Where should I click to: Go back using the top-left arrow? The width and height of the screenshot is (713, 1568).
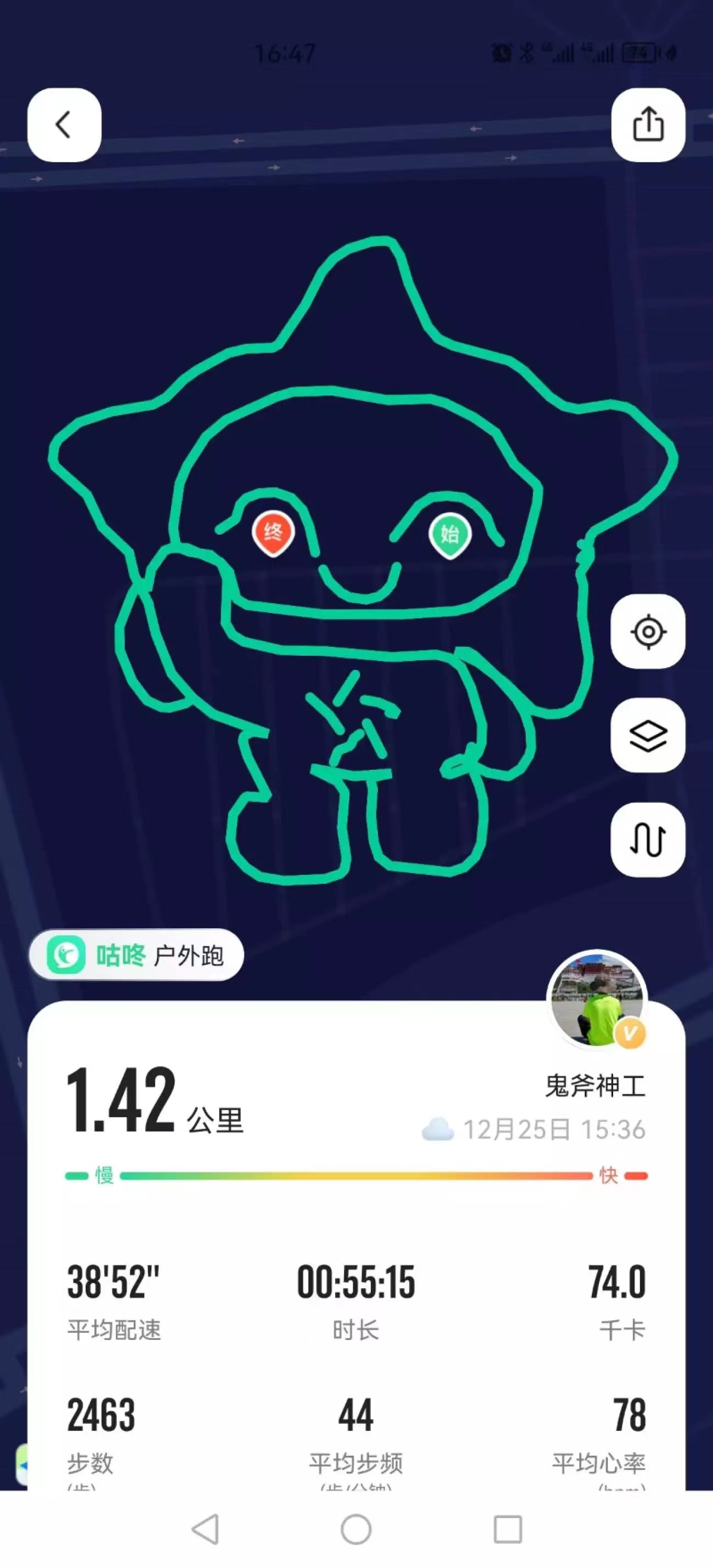64,125
